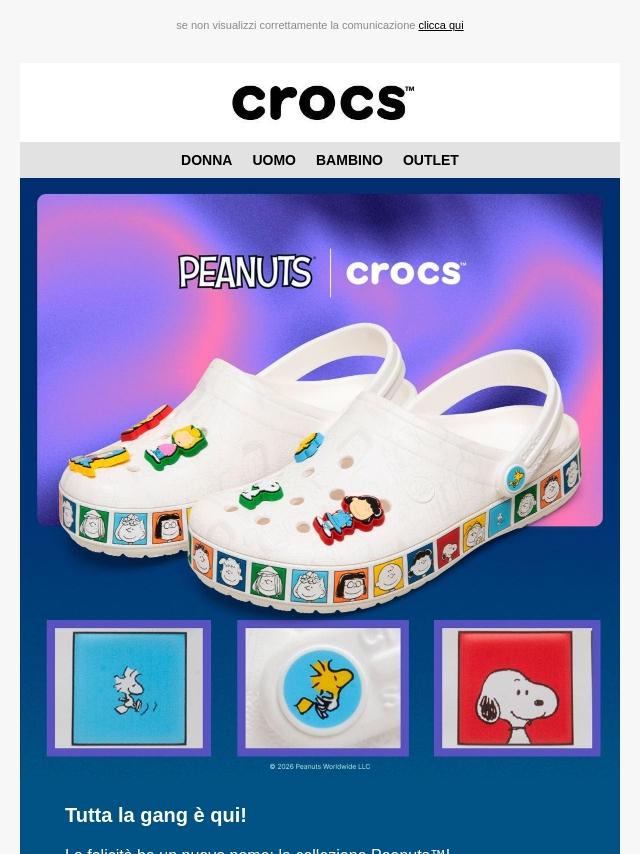Open the BAMBINO category
This screenshot has width=640, height=854.
point(349,160)
